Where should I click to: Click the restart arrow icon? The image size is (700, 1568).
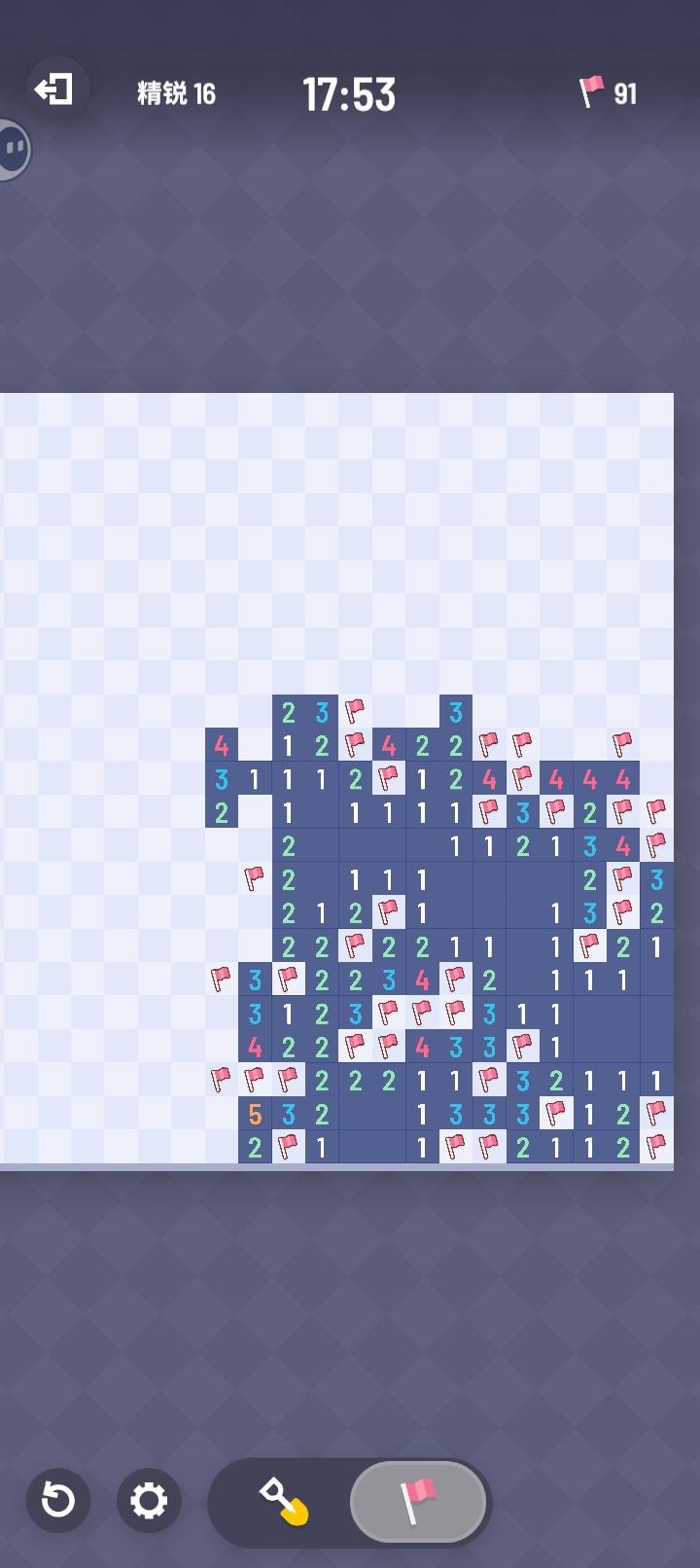tap(57, 1502)
